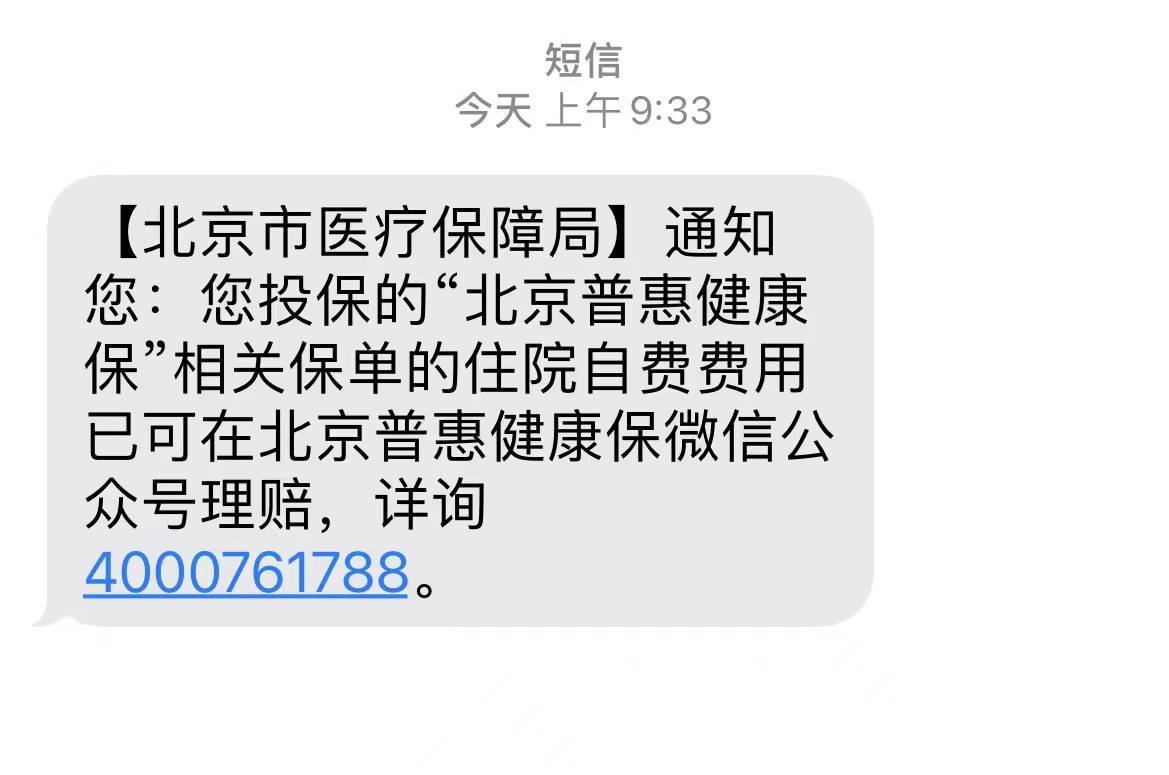This screenshot has height=775, width=1169.
Task: Call the linked number 4000761788
Action: click(246, 573)
